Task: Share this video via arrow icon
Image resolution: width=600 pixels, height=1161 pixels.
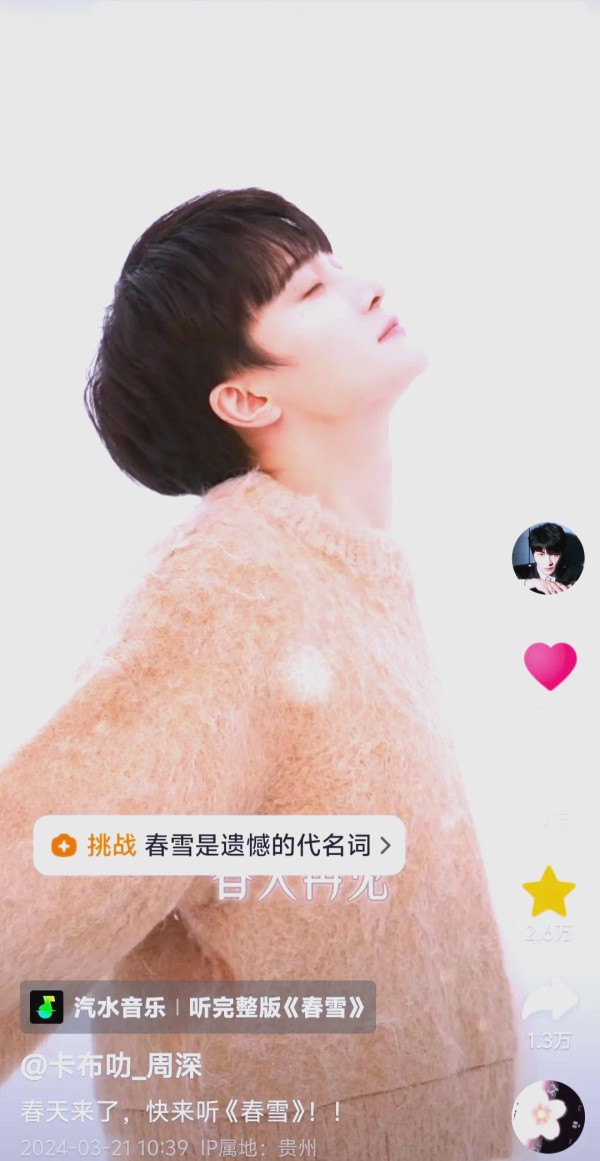Action: 550,1000
